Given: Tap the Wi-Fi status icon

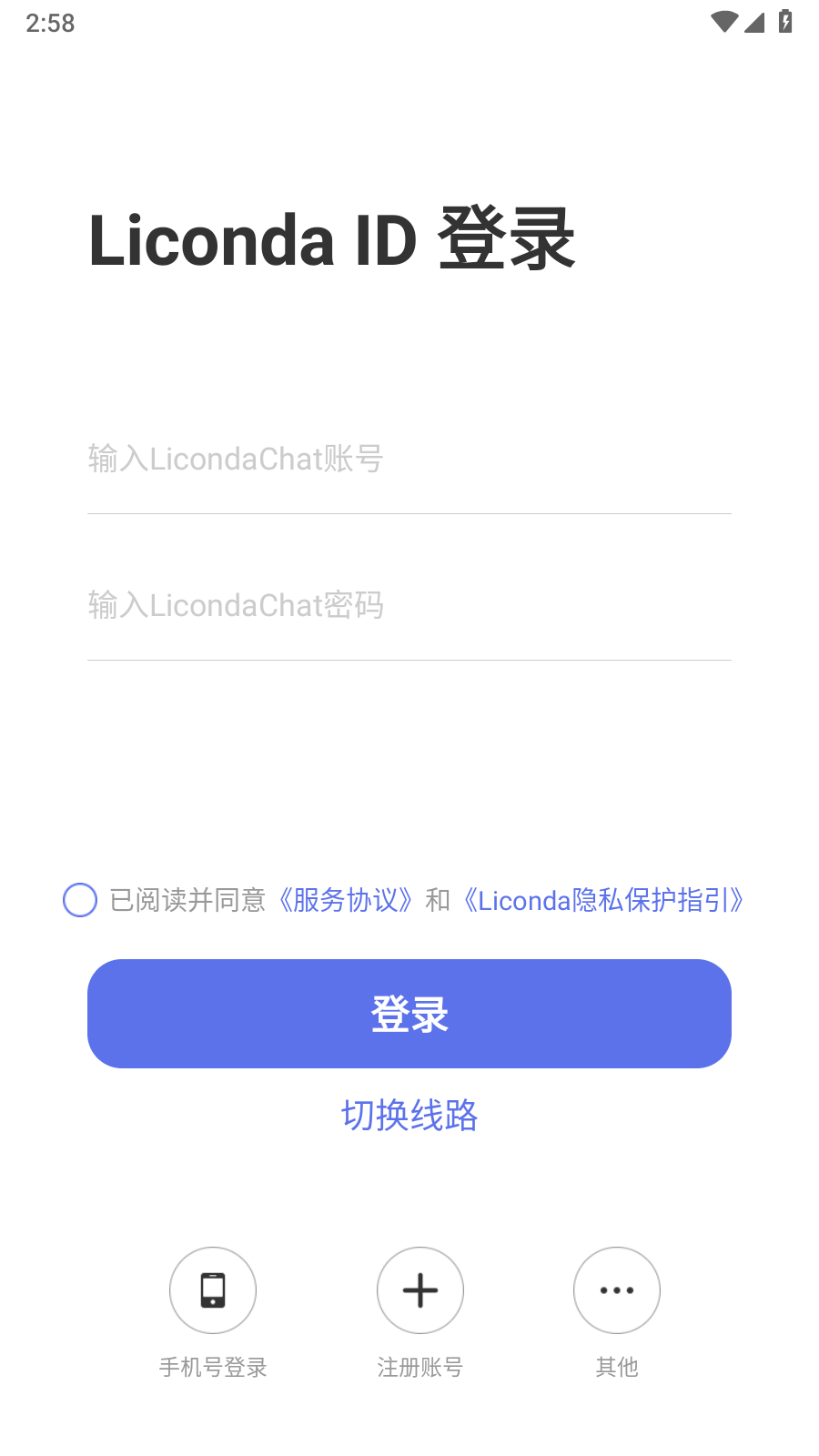Looking at the screenshot, I should point(723,23).
